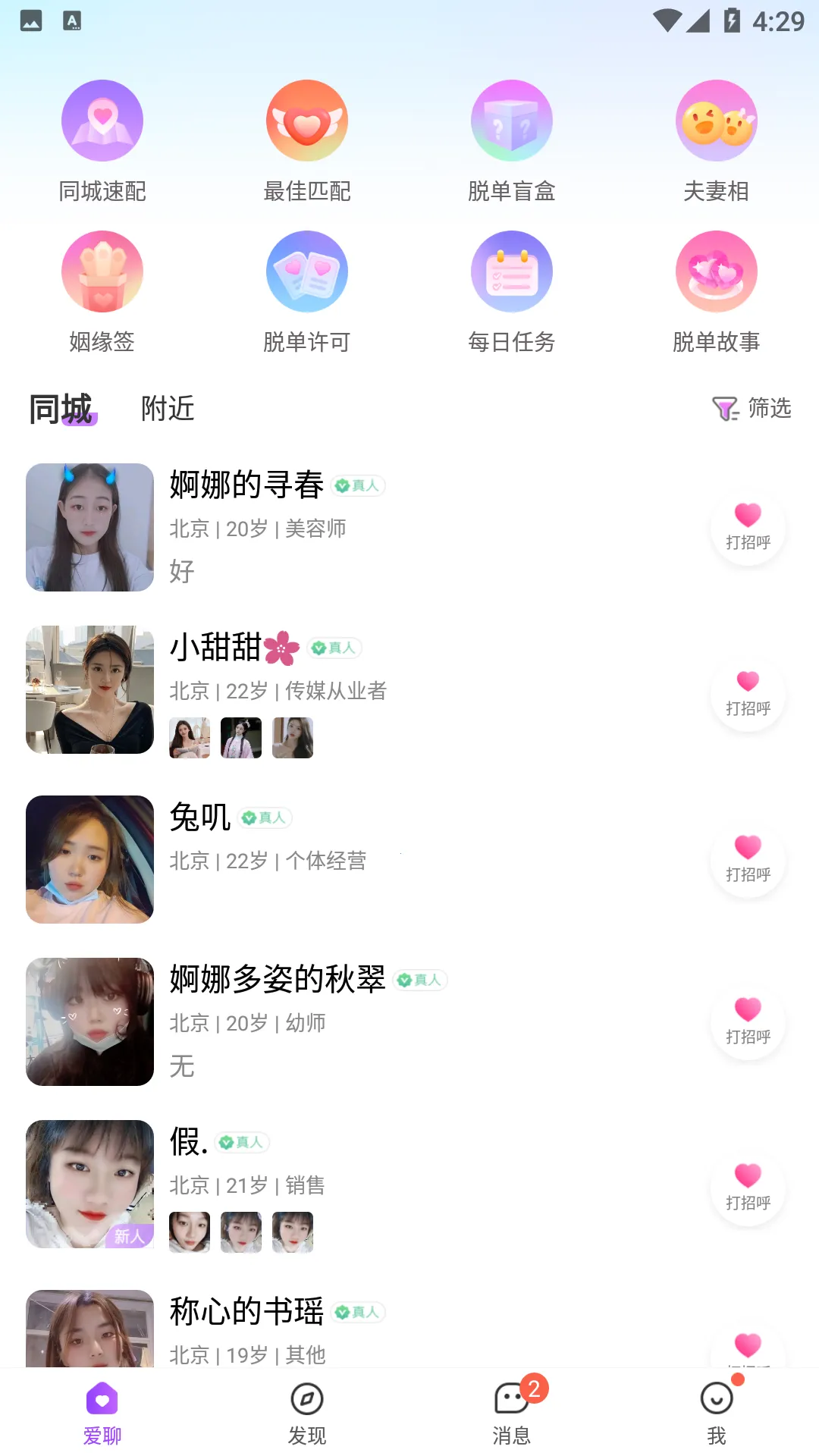The width and height of the screenshot is (819, 1456).
Task: Tap 打招呼 for 小甜甜
Action: pyautogui.click(x=748, y=693)
